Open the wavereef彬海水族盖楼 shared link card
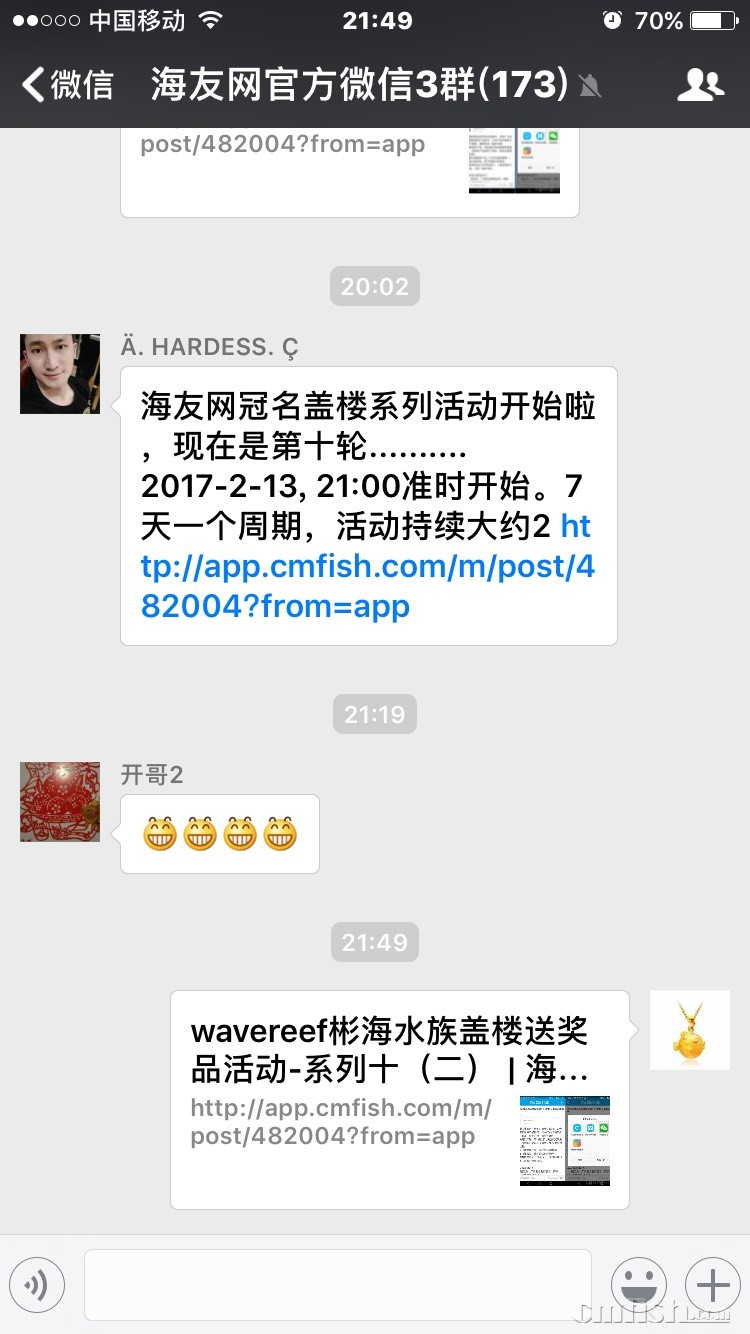The height and width of the screenshot is (1334, 750). [x=399, y=1100]
